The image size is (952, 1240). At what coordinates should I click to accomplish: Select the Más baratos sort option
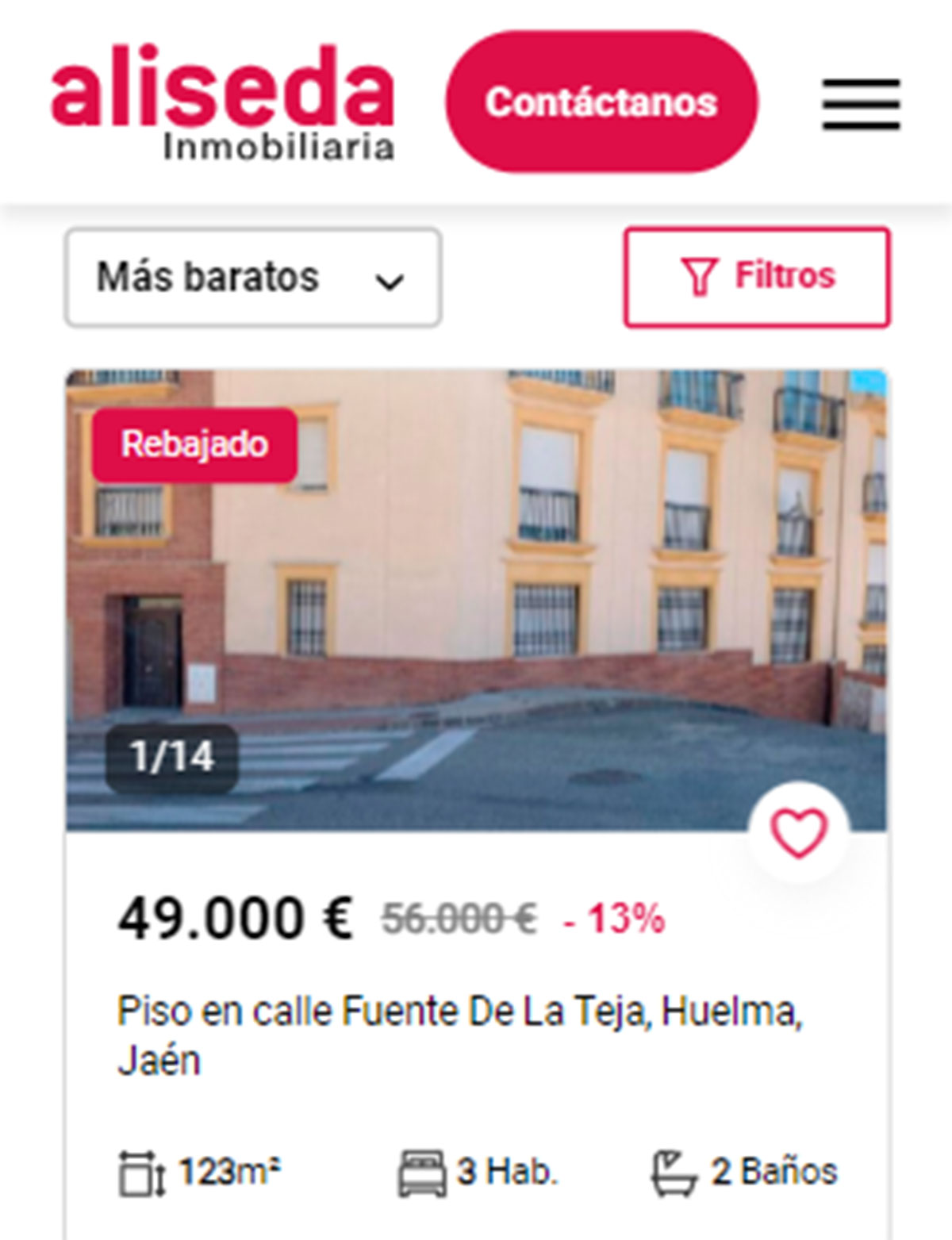tap(206, 276)
